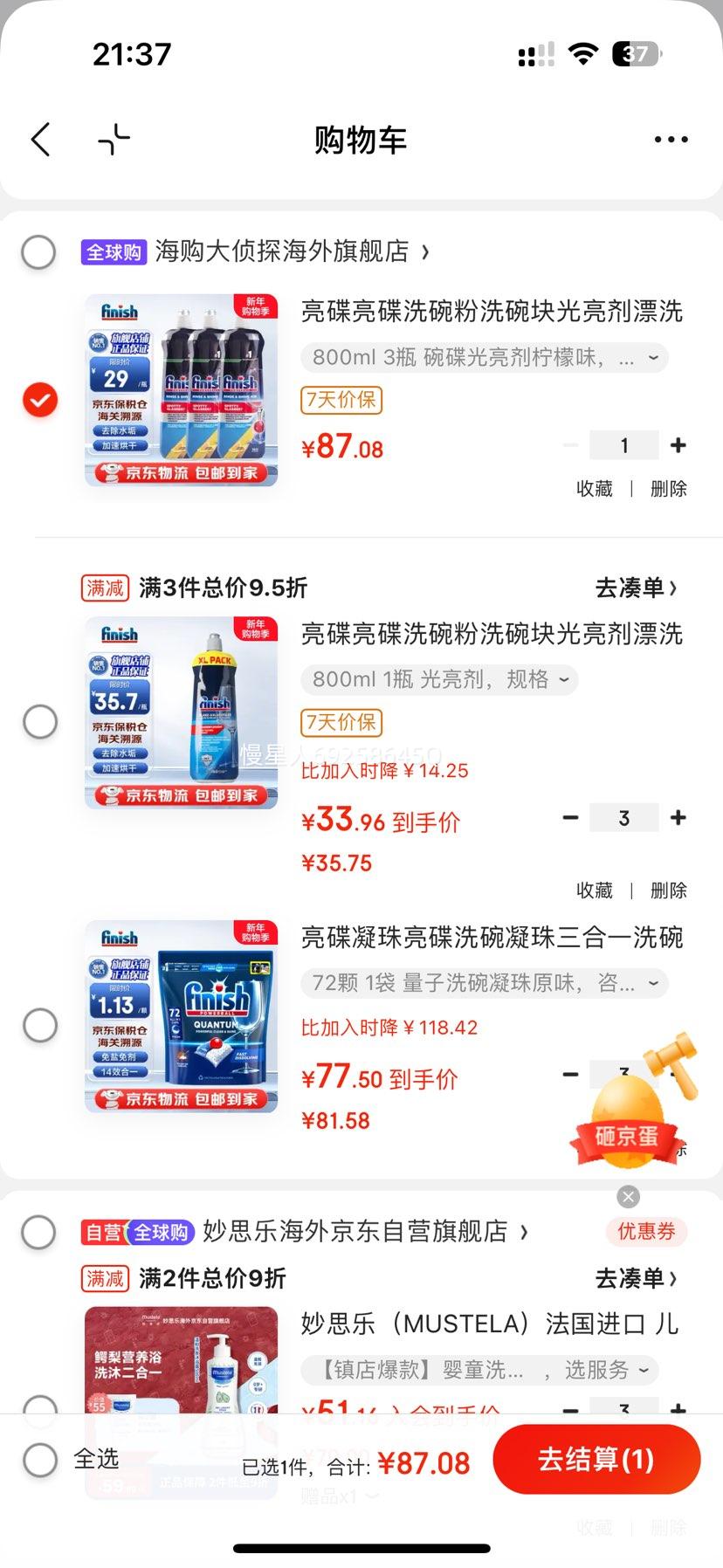Uncheck the selected 800ml 3瓶 product
Image resolution: width=723 pixels, height=1568 pixels.
point(38,401)
